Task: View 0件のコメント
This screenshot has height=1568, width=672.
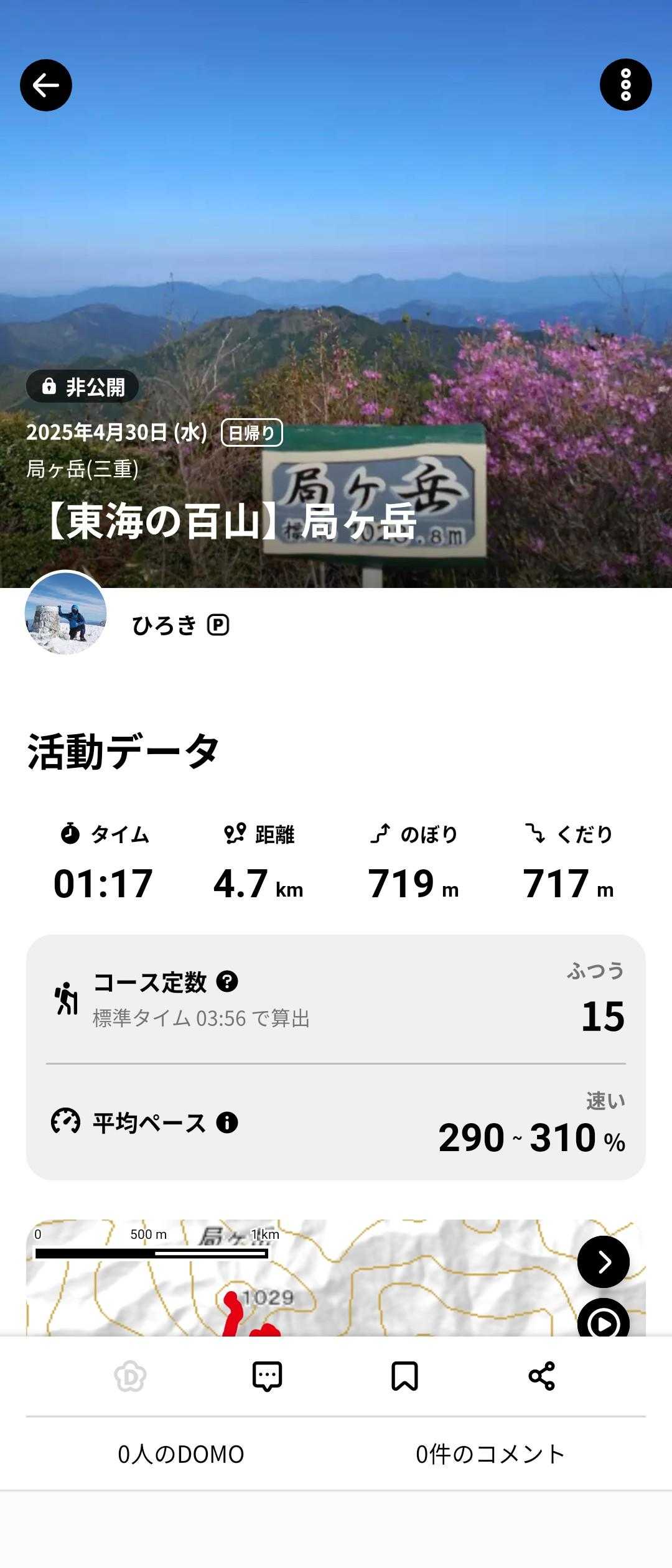Action: (x=490, y=1454)
